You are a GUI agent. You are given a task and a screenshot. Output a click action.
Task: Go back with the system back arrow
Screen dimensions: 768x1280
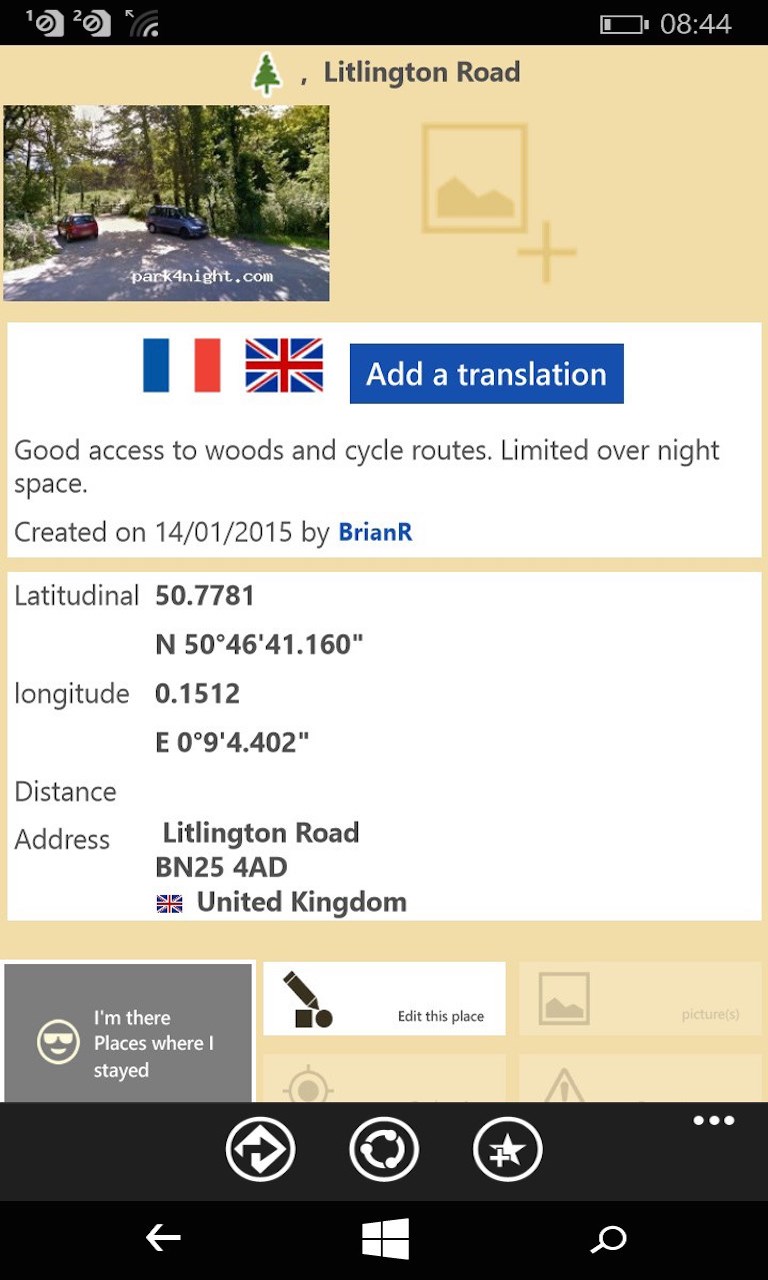tap(163, 1239)
